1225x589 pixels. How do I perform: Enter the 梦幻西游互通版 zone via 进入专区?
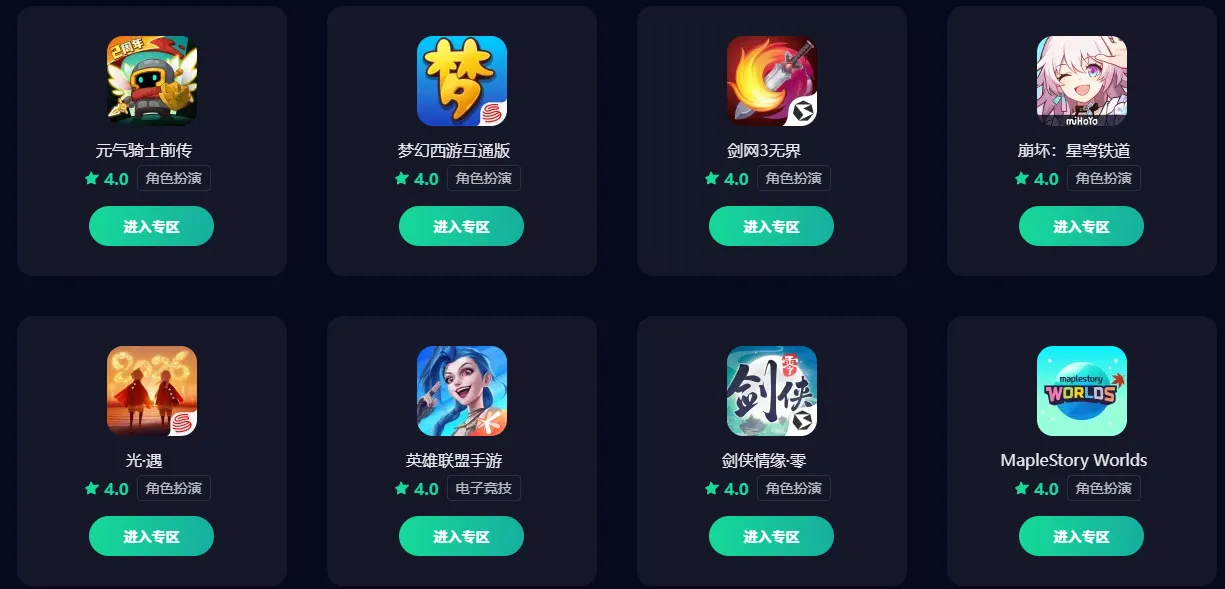point(461,226)
